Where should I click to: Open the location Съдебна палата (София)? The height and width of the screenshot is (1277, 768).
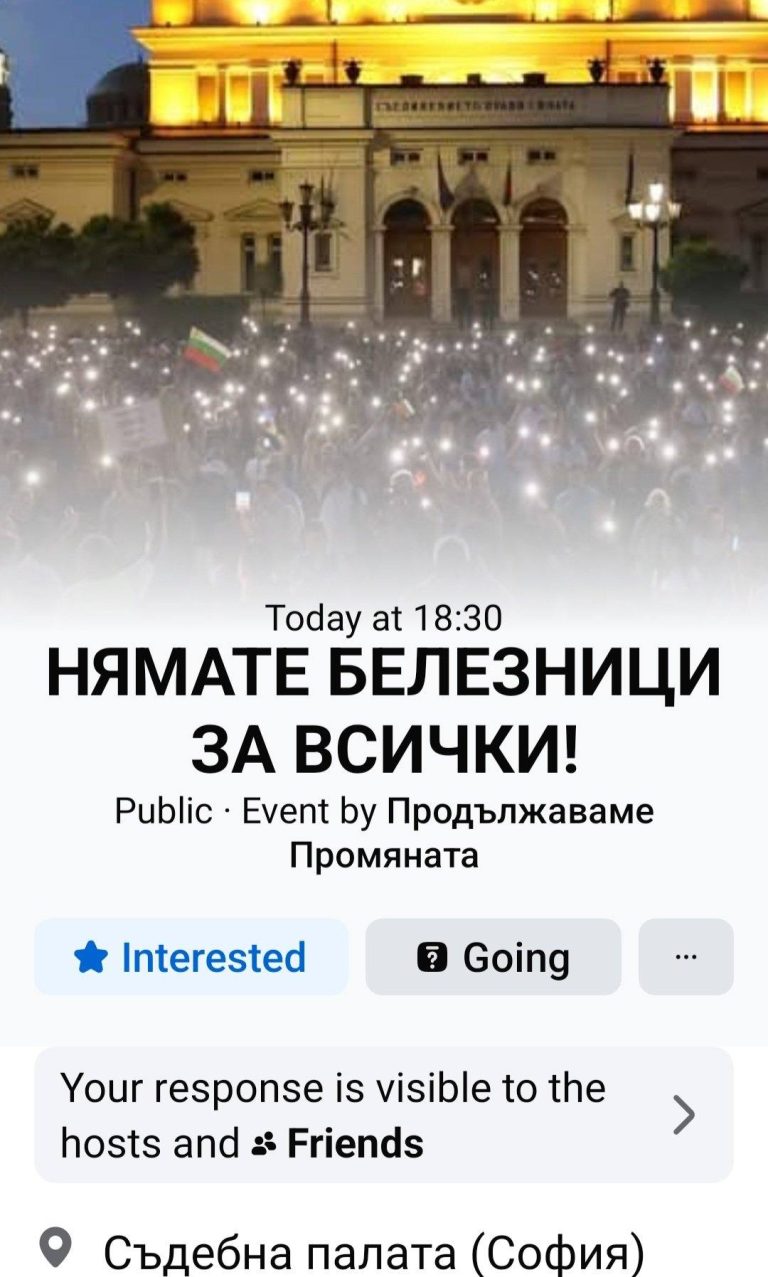point(373,1252)
